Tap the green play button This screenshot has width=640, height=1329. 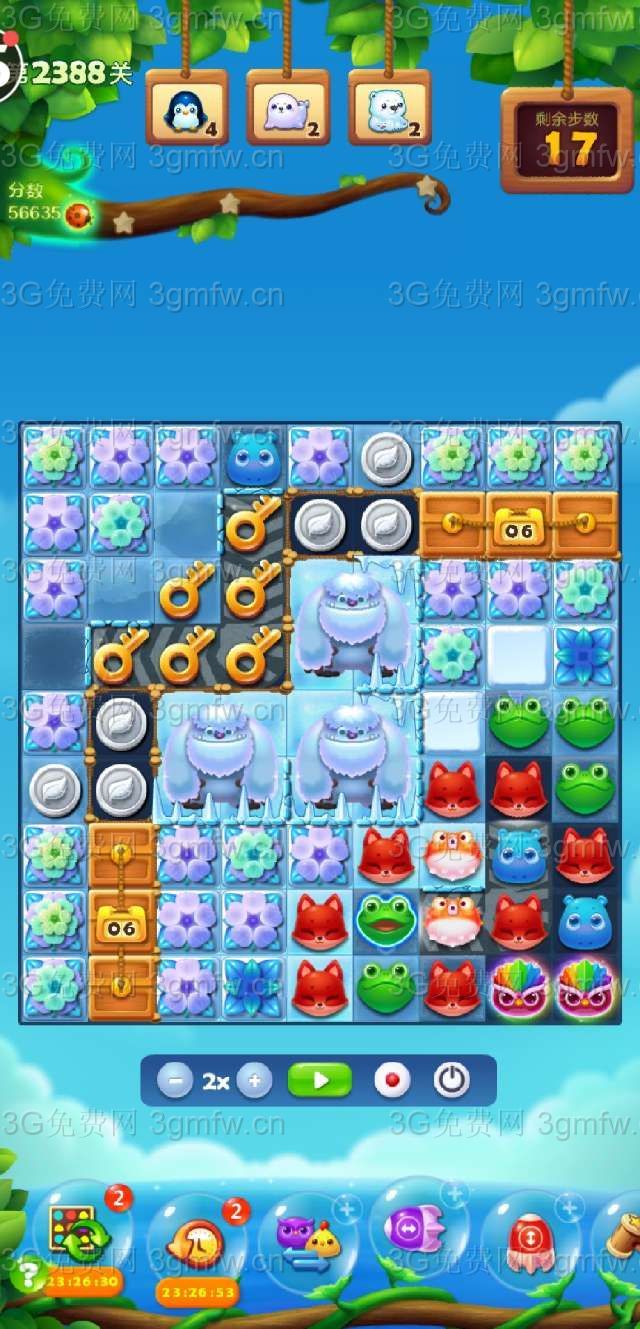click(x=320, y=1081)
